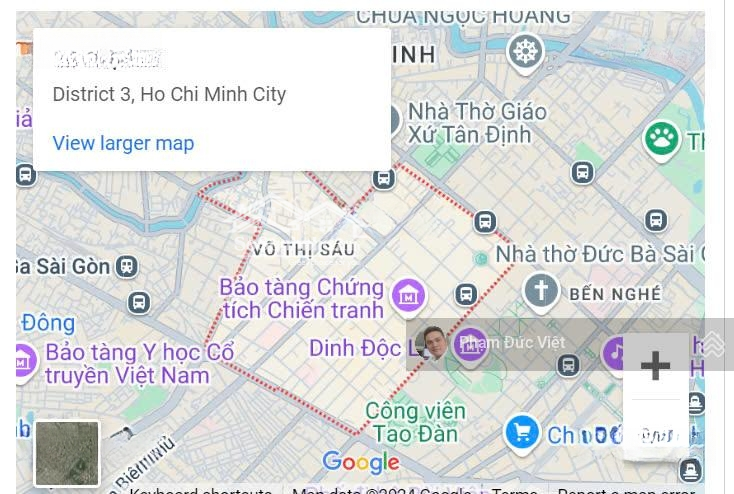Open the pet paw place marker
Image resolution: width=734 pixels, height=494 pixels.
[661, 139]
